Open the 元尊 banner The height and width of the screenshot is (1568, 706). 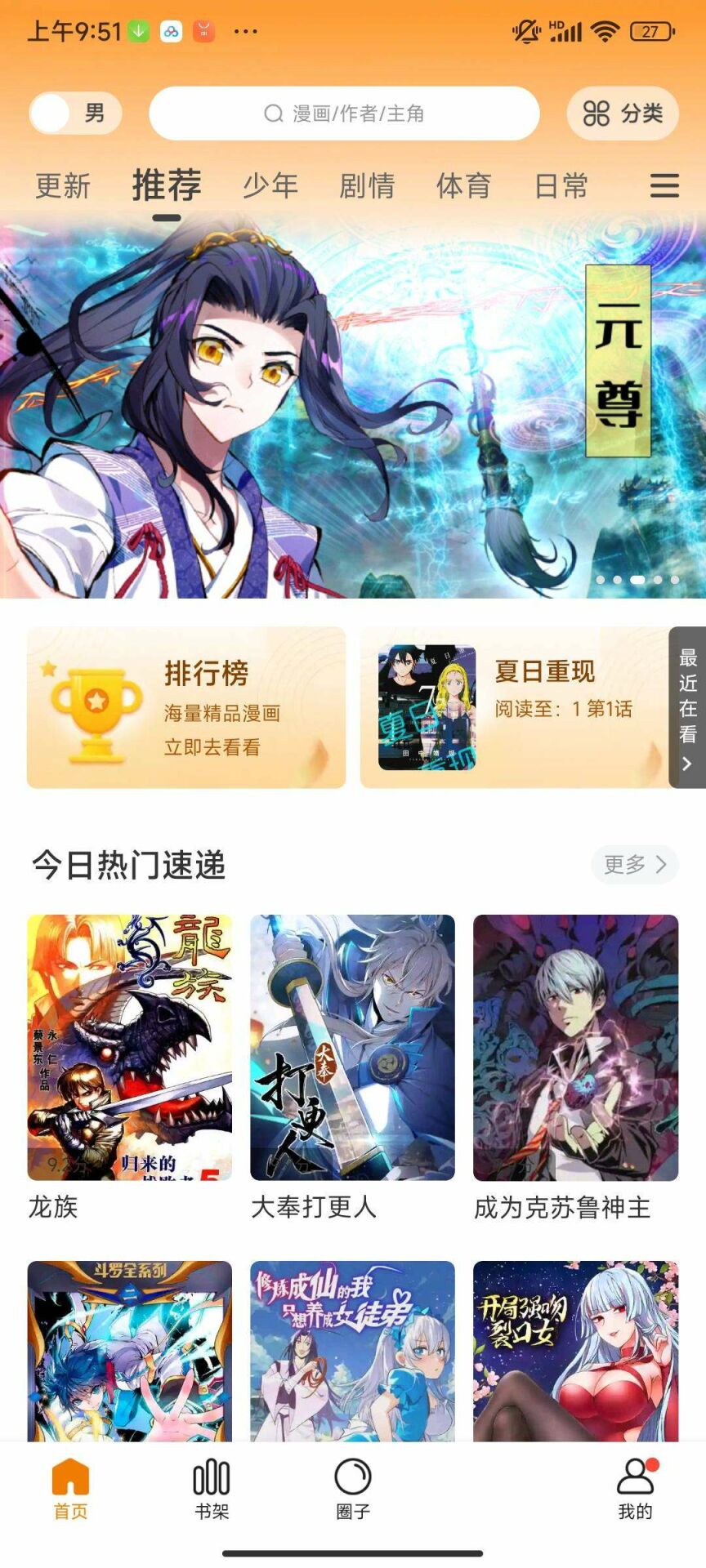tap(351, 404)
